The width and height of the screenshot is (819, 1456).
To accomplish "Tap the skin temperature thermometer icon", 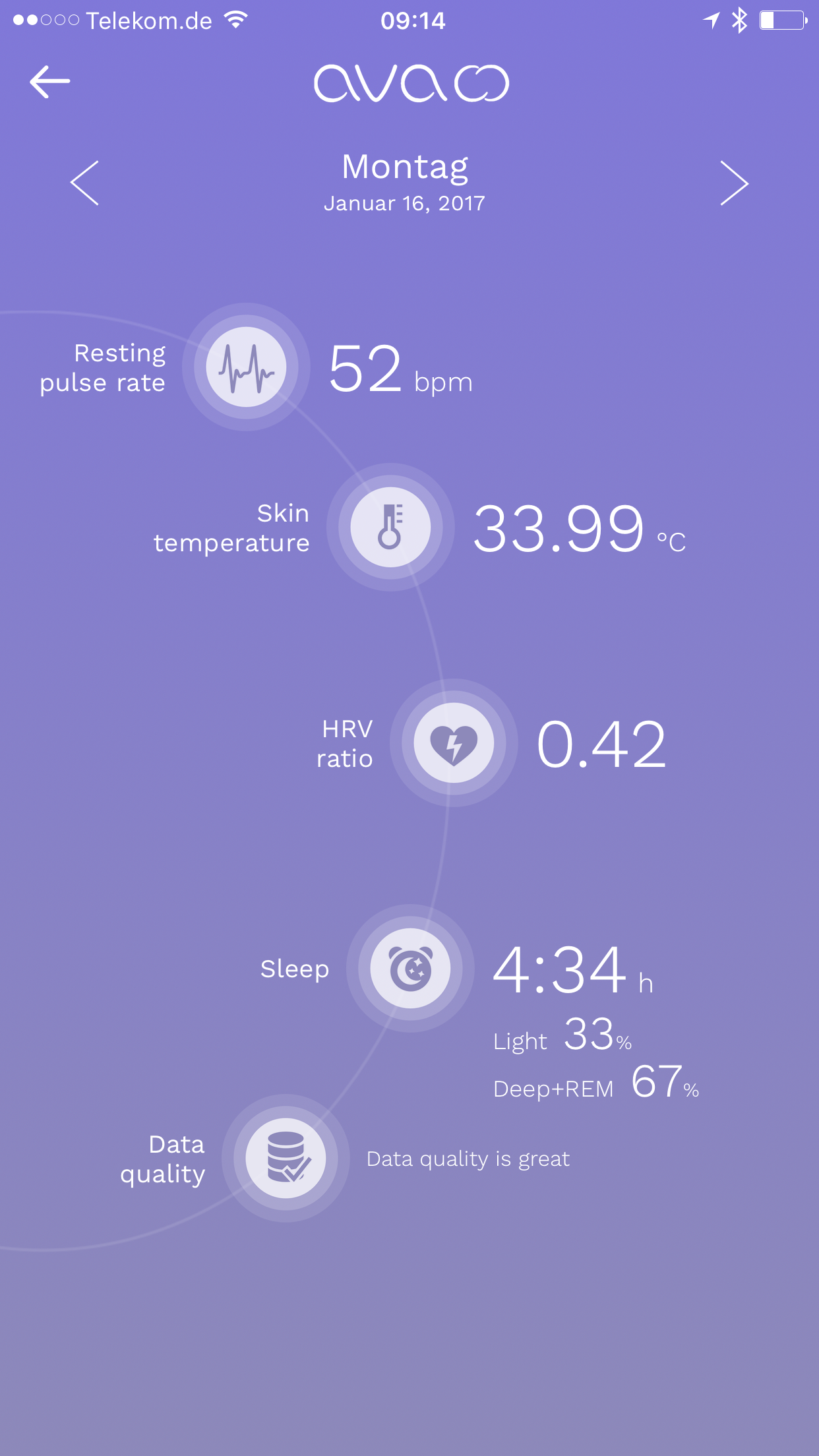I will tap(390, 528).
